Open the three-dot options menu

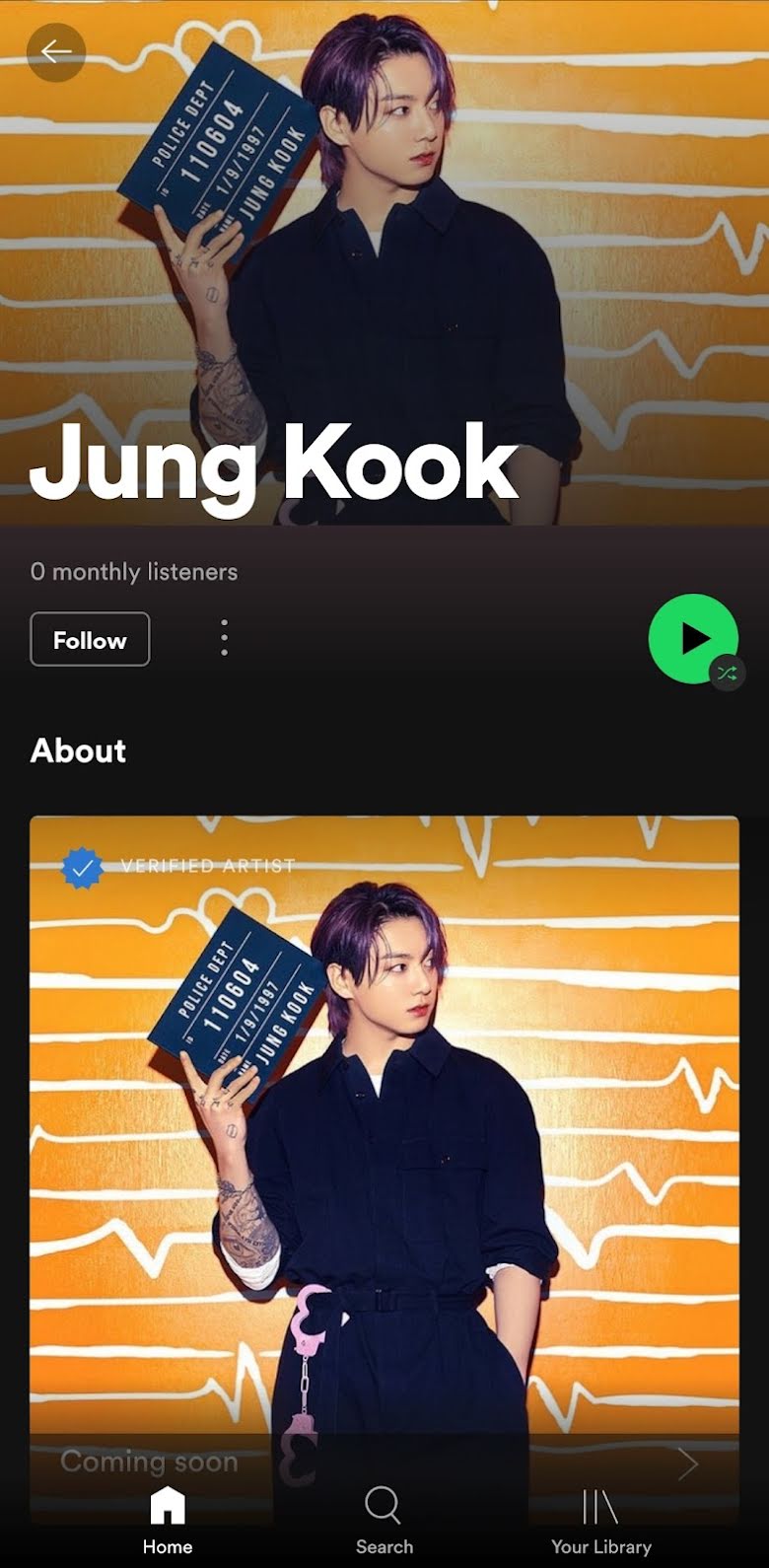[x=225, y=638]
